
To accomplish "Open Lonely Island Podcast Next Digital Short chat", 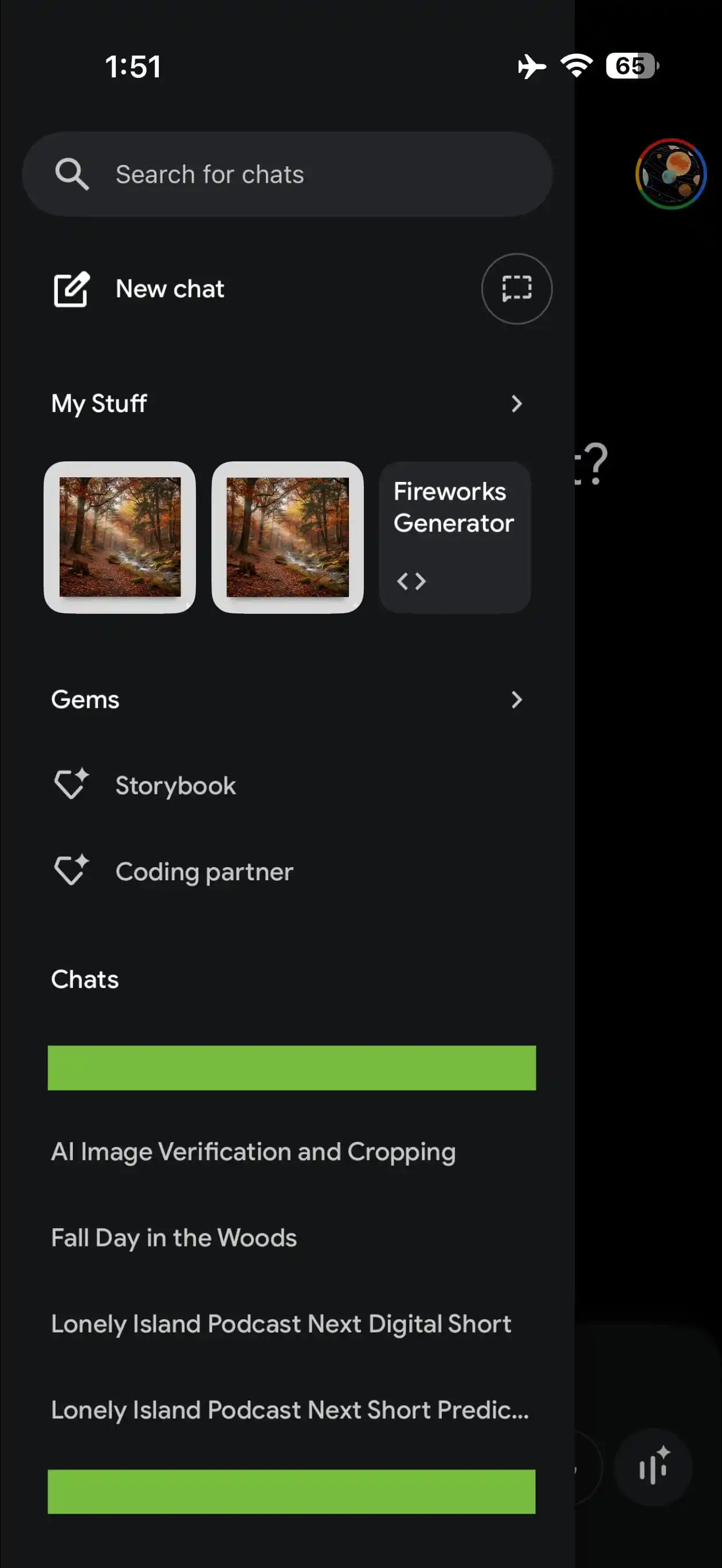I will point(281,1324).
